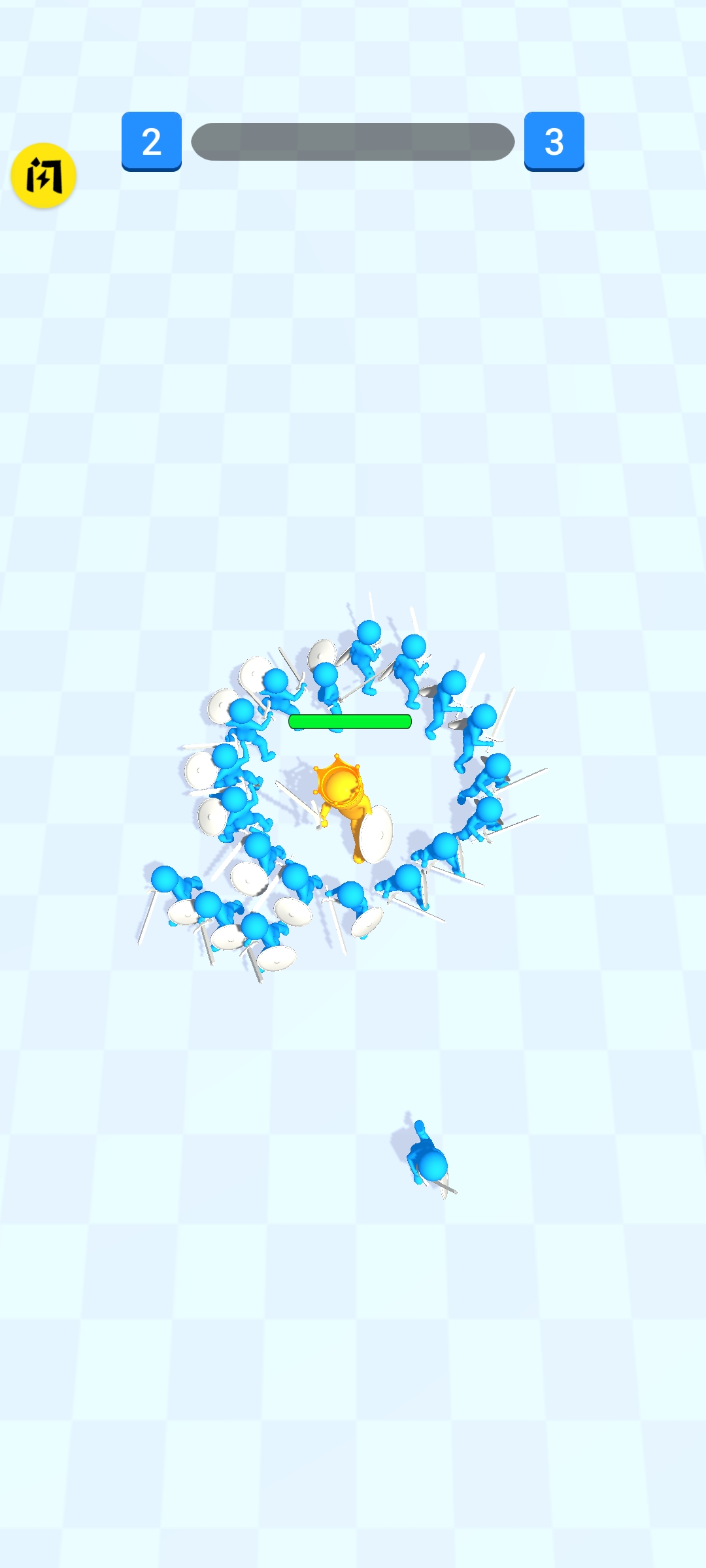Tap the yellow lightning icon button
The height and width of the screenshot is (1568, 706).
(44, 176)
